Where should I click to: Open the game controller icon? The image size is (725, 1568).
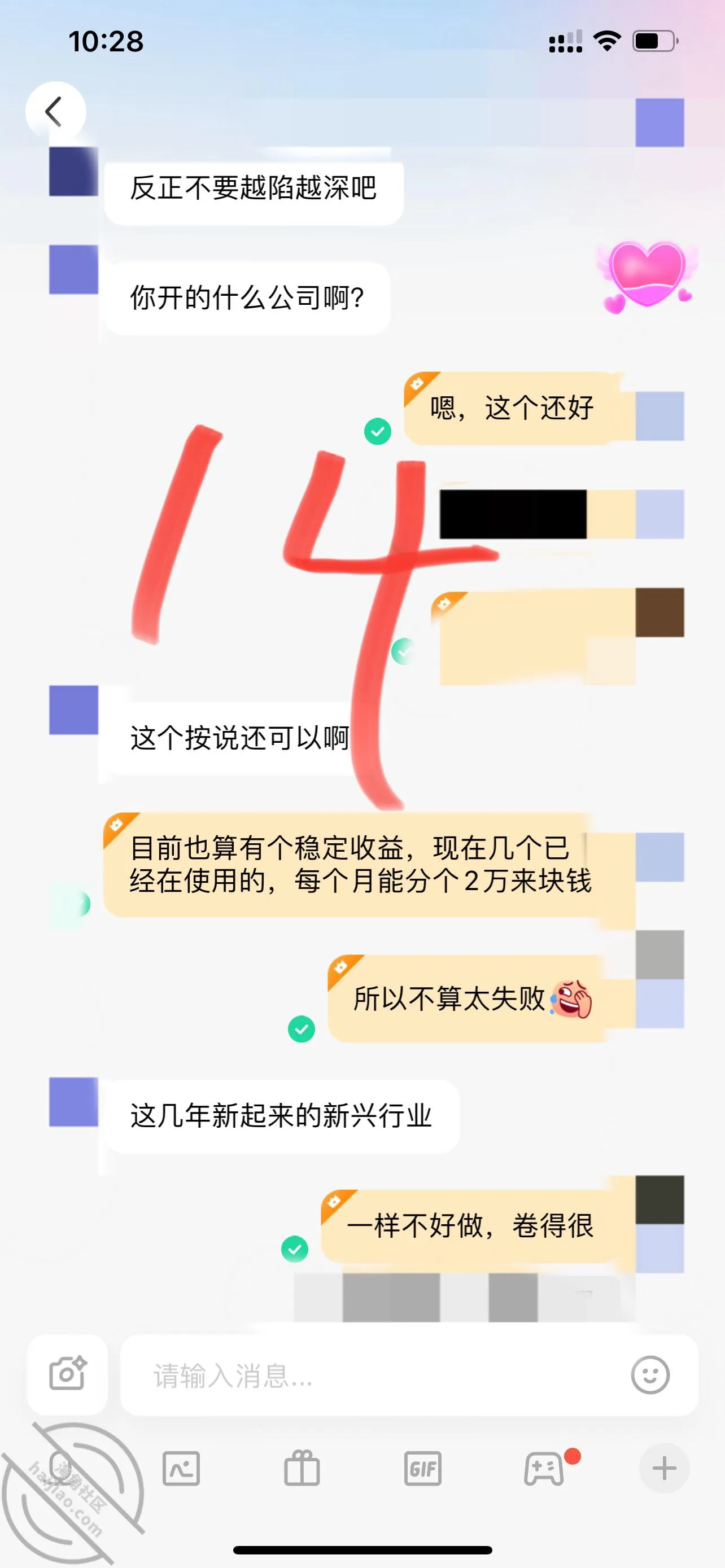[544, 1469]
